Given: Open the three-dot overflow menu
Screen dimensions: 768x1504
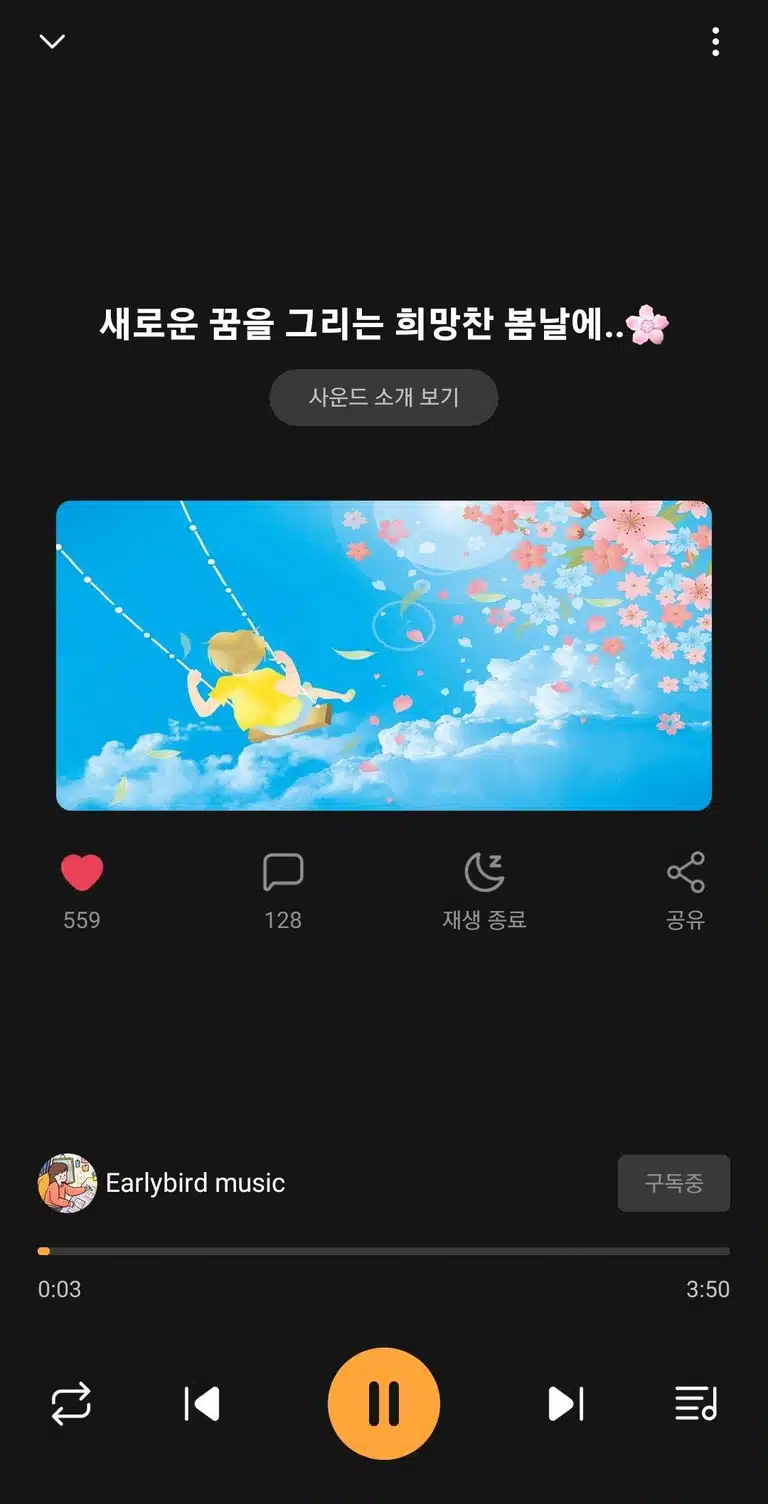Looking at the screenshot, I should (715, 42).
